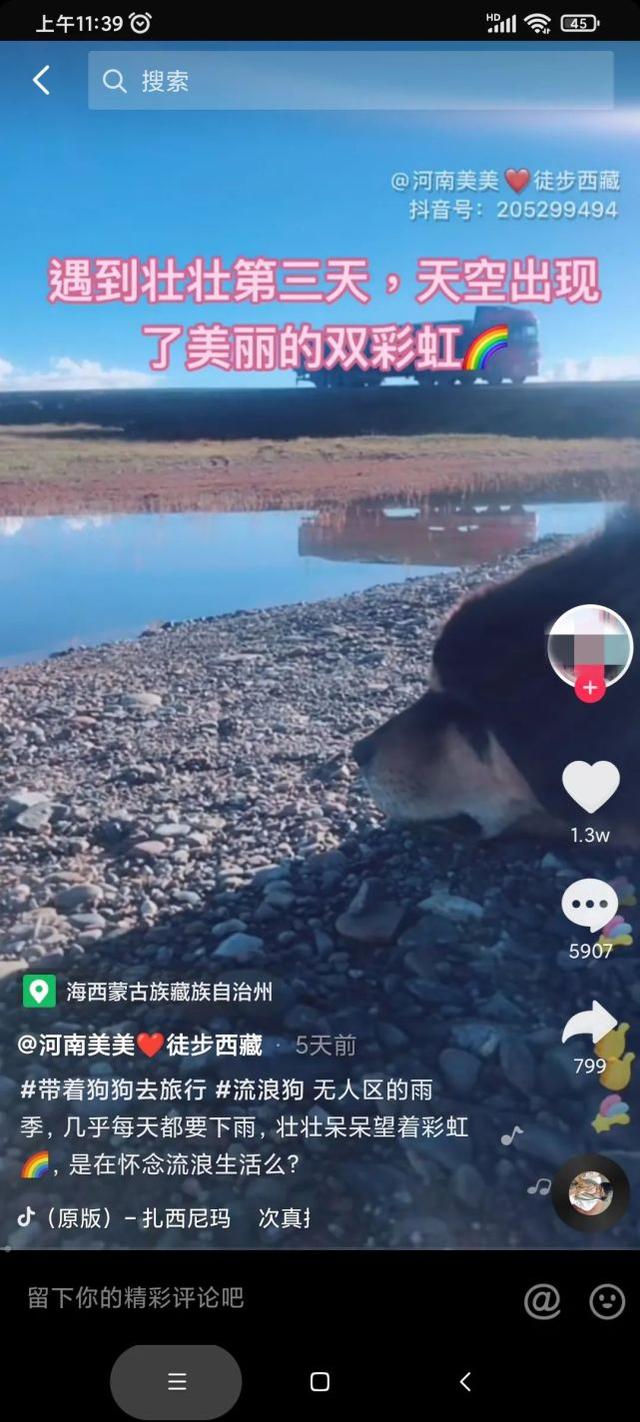Open the creator's profile avatar

pyautogui.click(x=590, y=646)
